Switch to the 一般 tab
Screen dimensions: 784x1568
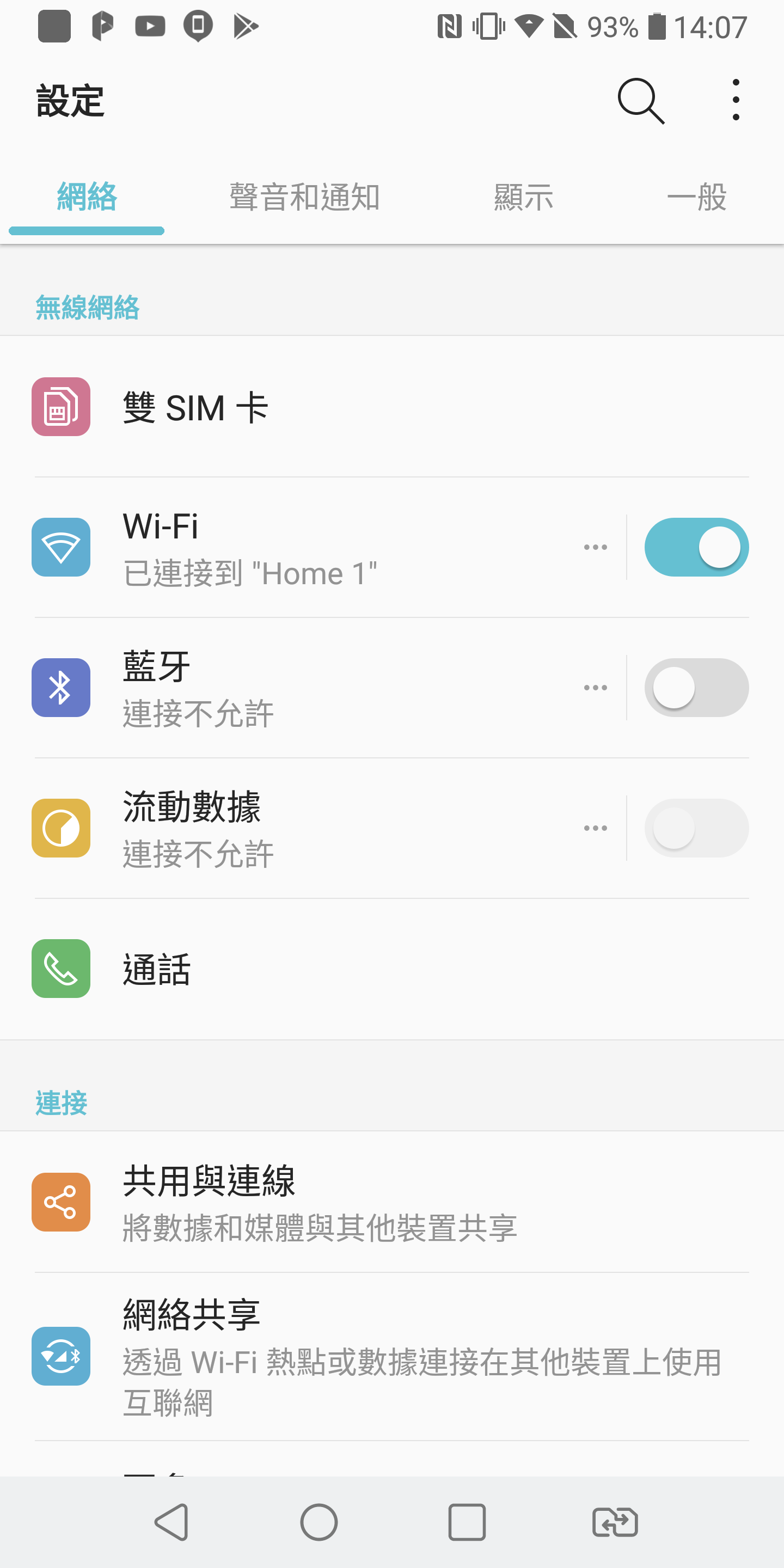[696, 197]
